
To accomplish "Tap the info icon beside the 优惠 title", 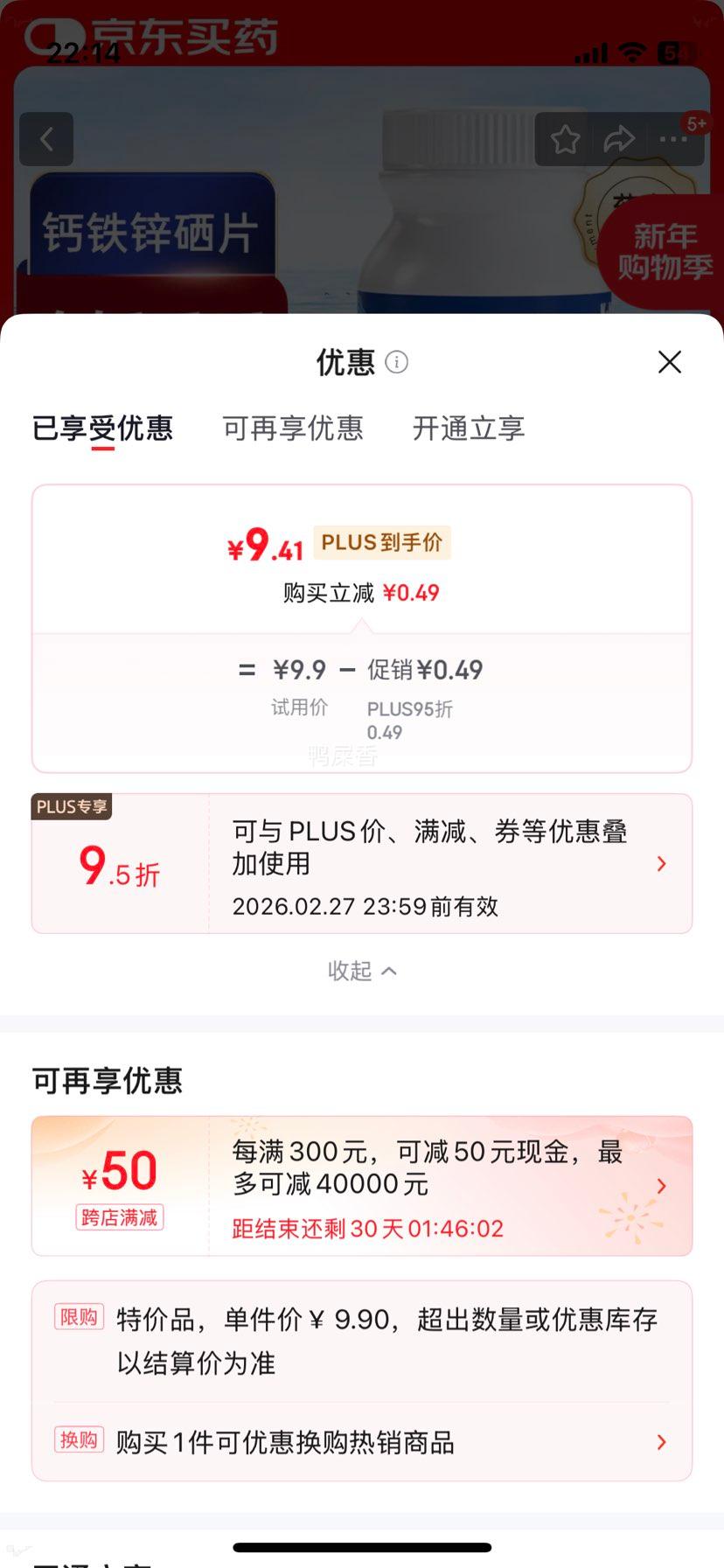I will (398, 362).
